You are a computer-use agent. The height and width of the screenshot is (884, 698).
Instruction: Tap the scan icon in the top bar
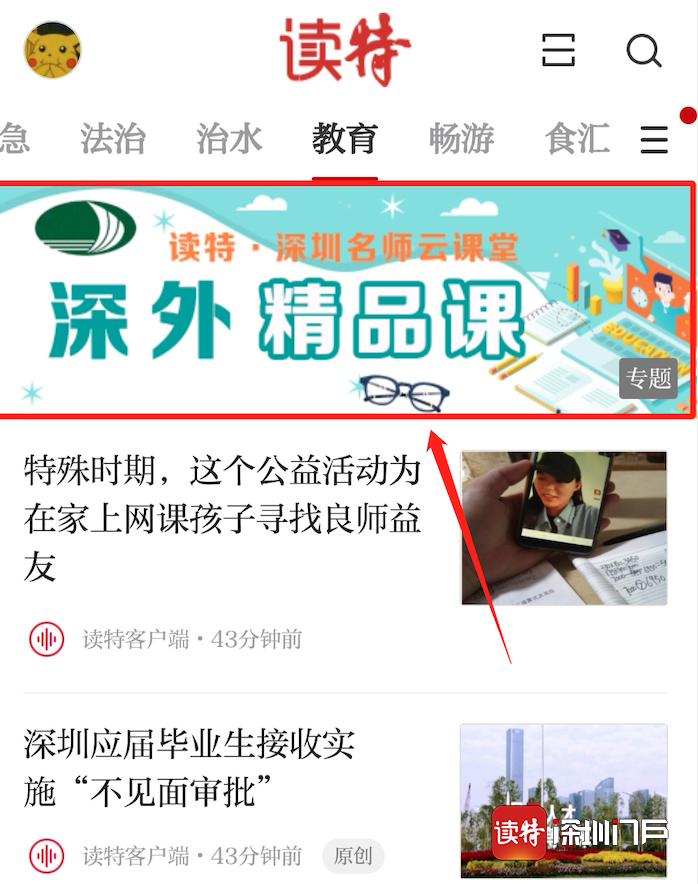coord(559,49)
